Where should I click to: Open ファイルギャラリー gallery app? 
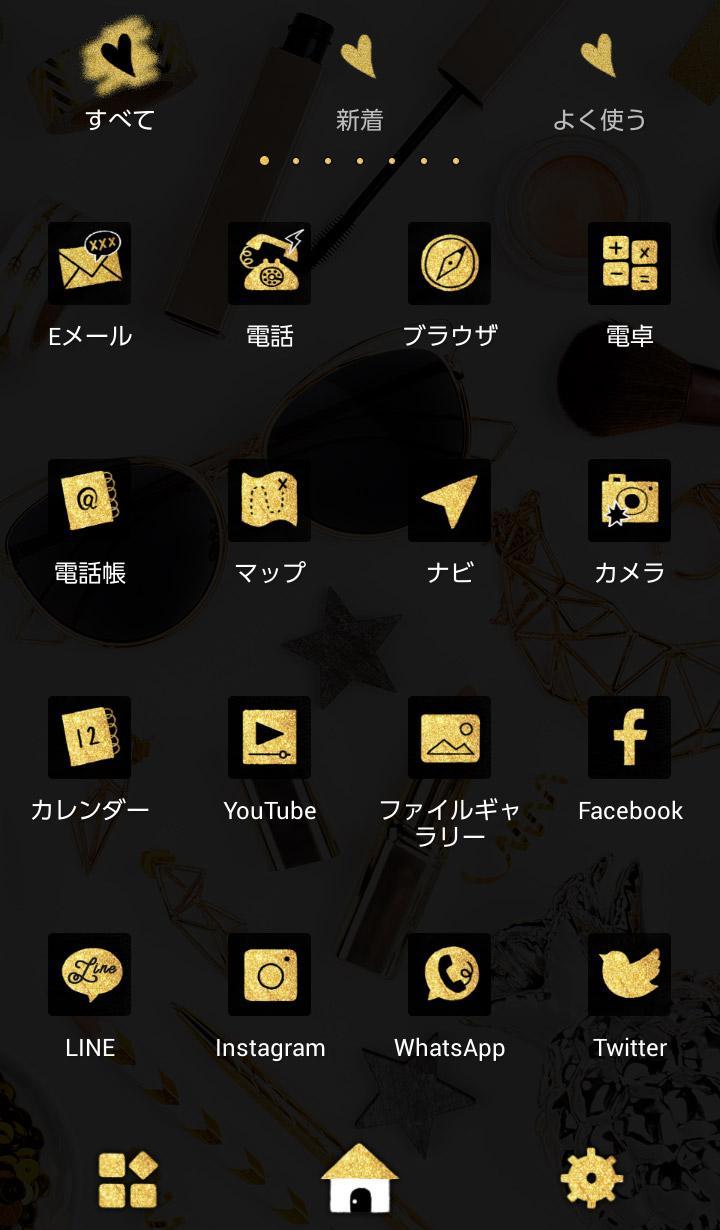(449, 738)
